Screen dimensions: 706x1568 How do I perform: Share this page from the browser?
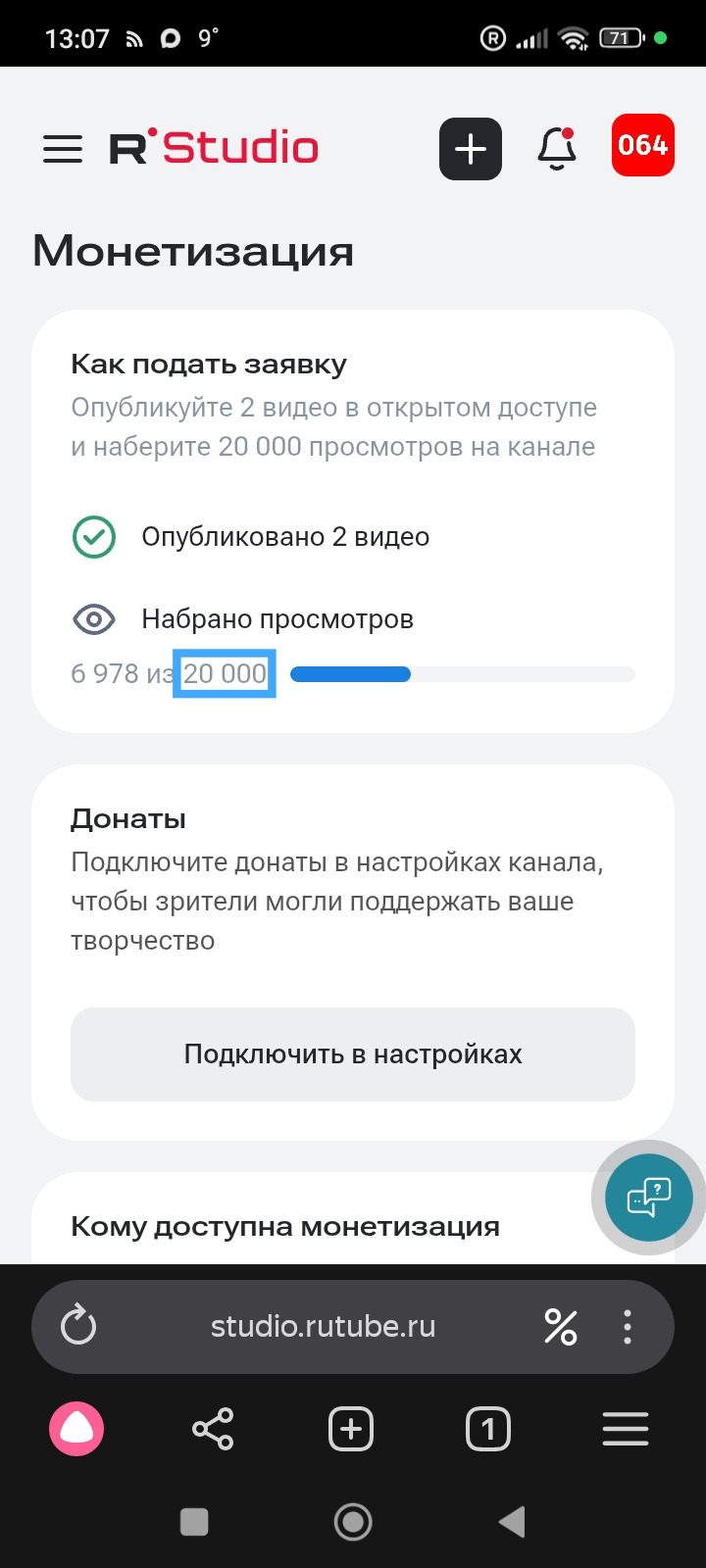click(x=213, y=1429)
